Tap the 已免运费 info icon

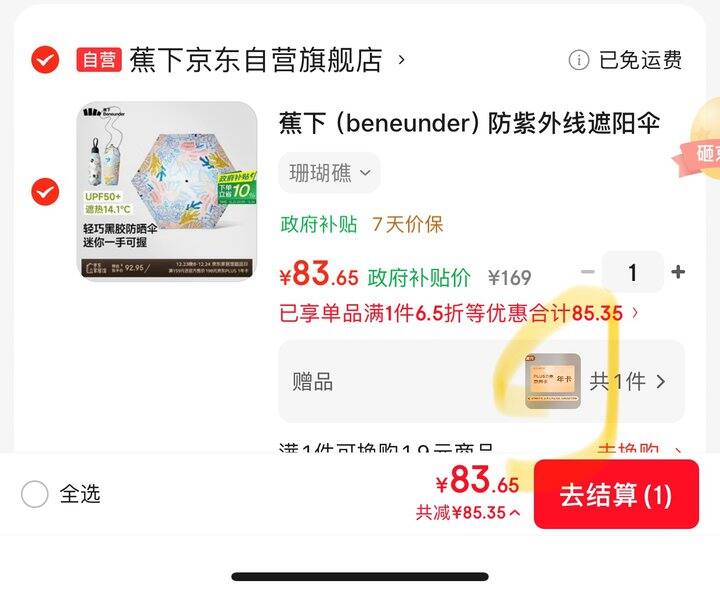(579, 60)
